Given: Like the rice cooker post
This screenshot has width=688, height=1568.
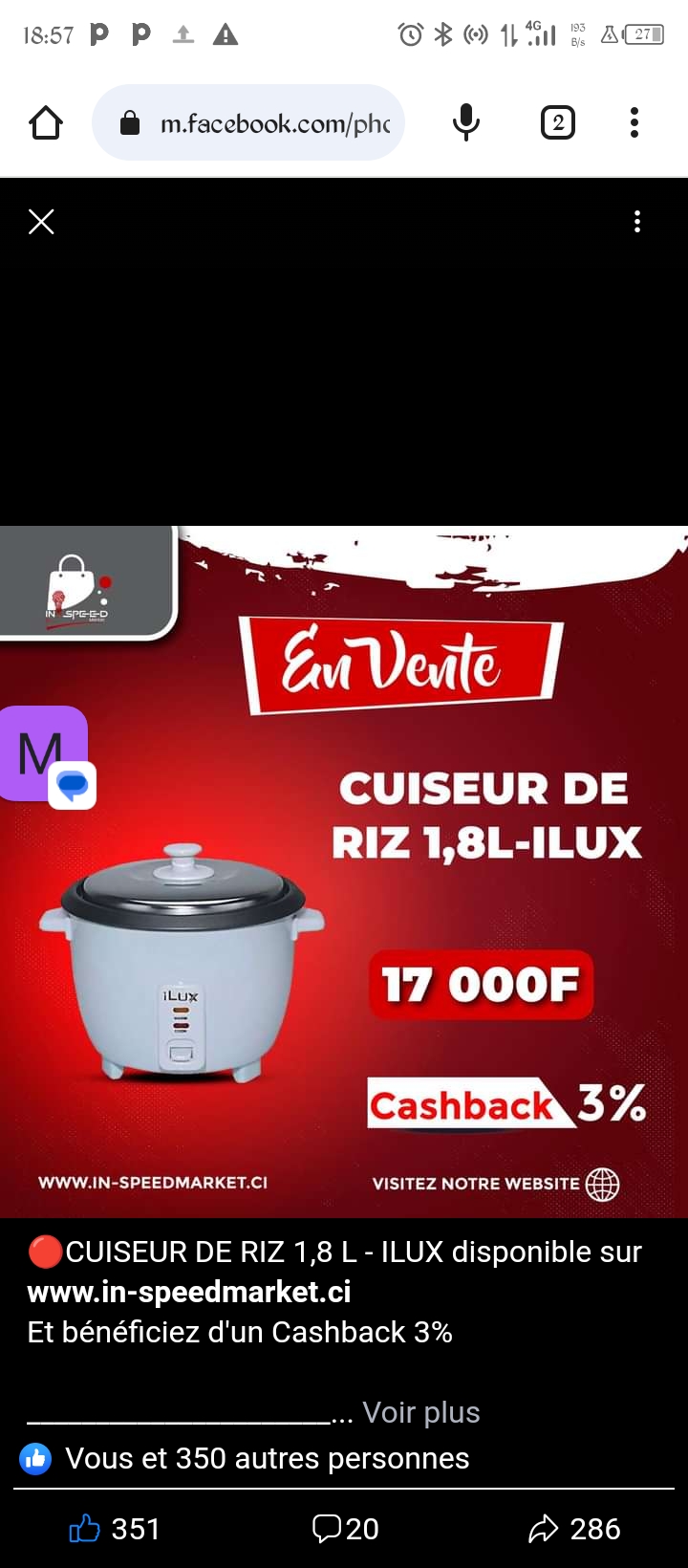Looking at the screenshot, I should 115,1529.
